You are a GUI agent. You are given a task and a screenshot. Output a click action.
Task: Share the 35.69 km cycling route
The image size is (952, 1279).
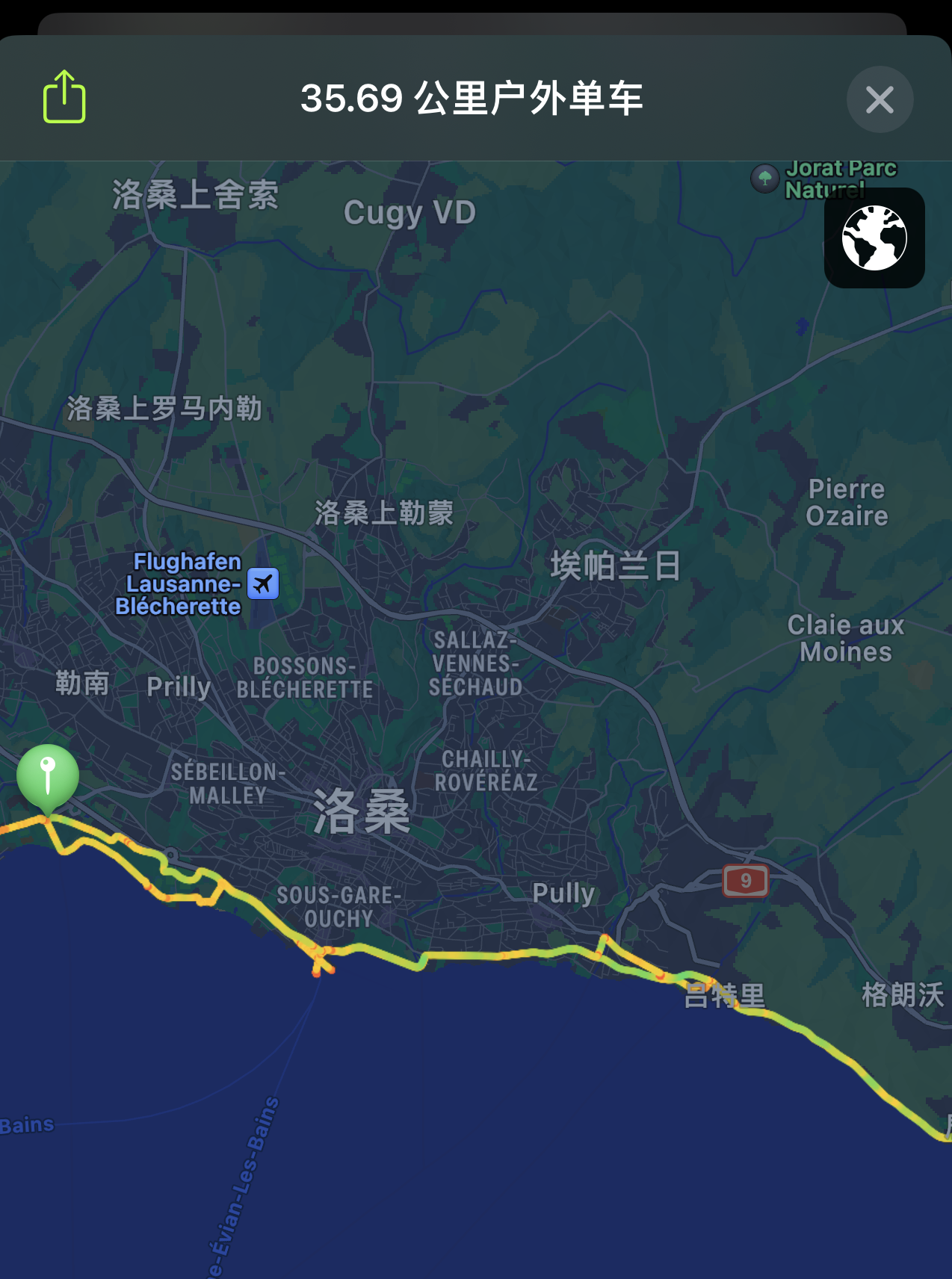pyautogui.click(x=64, y=97)
